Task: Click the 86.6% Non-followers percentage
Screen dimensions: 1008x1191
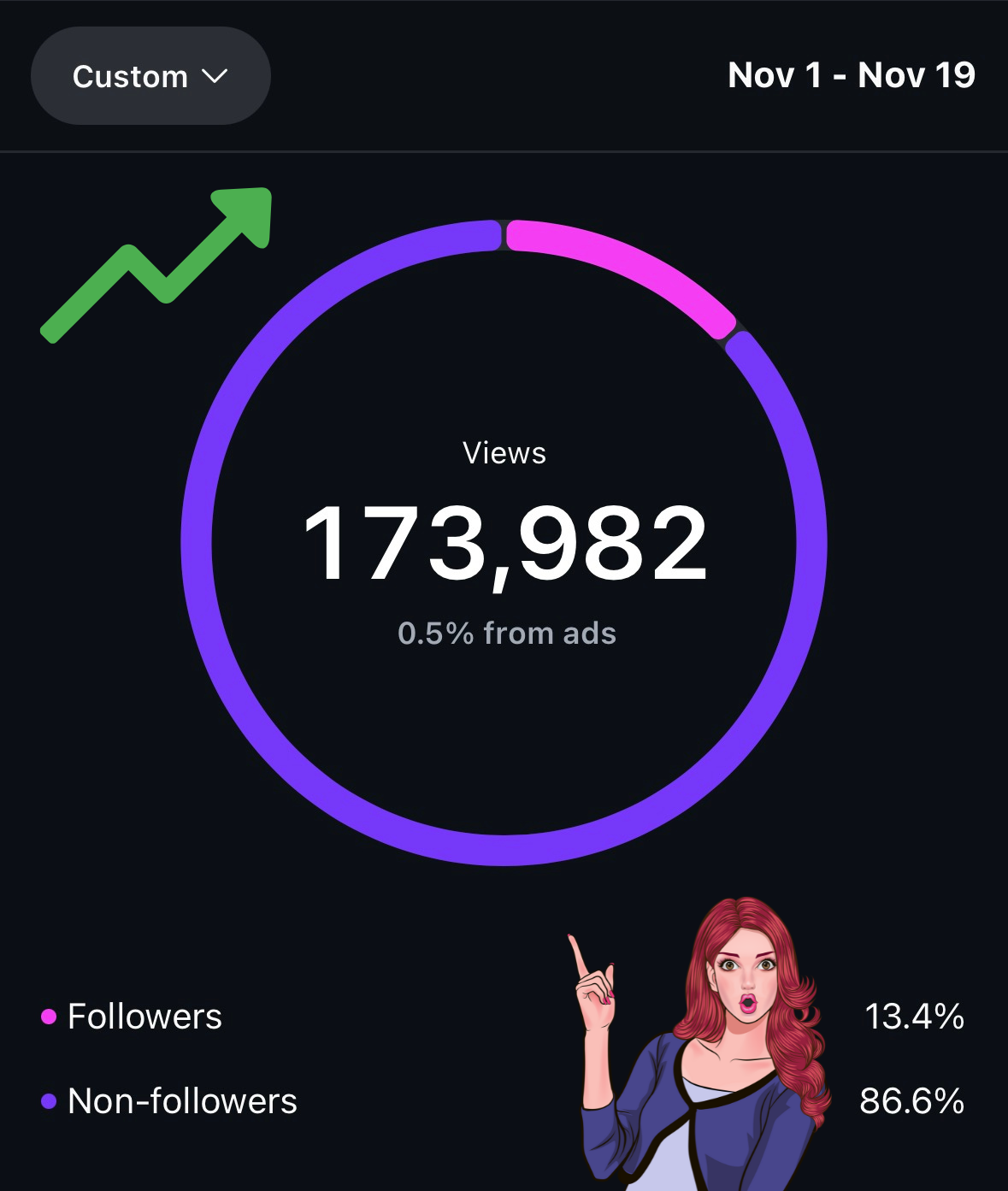Action: 912,1101
